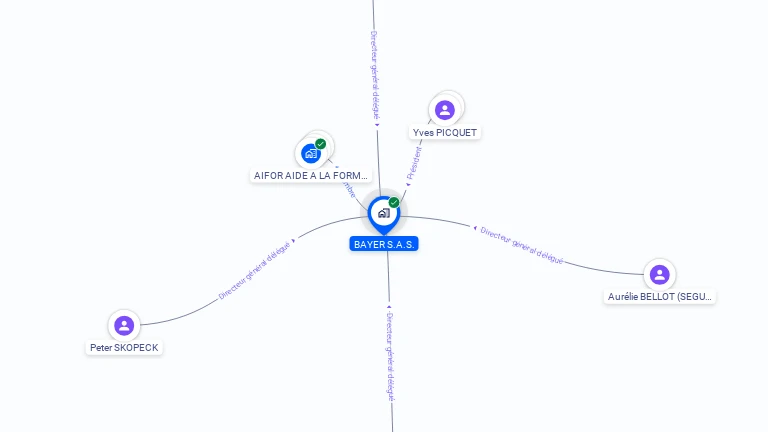Open the Aurélie BELLOT person node

pos(658,275)
